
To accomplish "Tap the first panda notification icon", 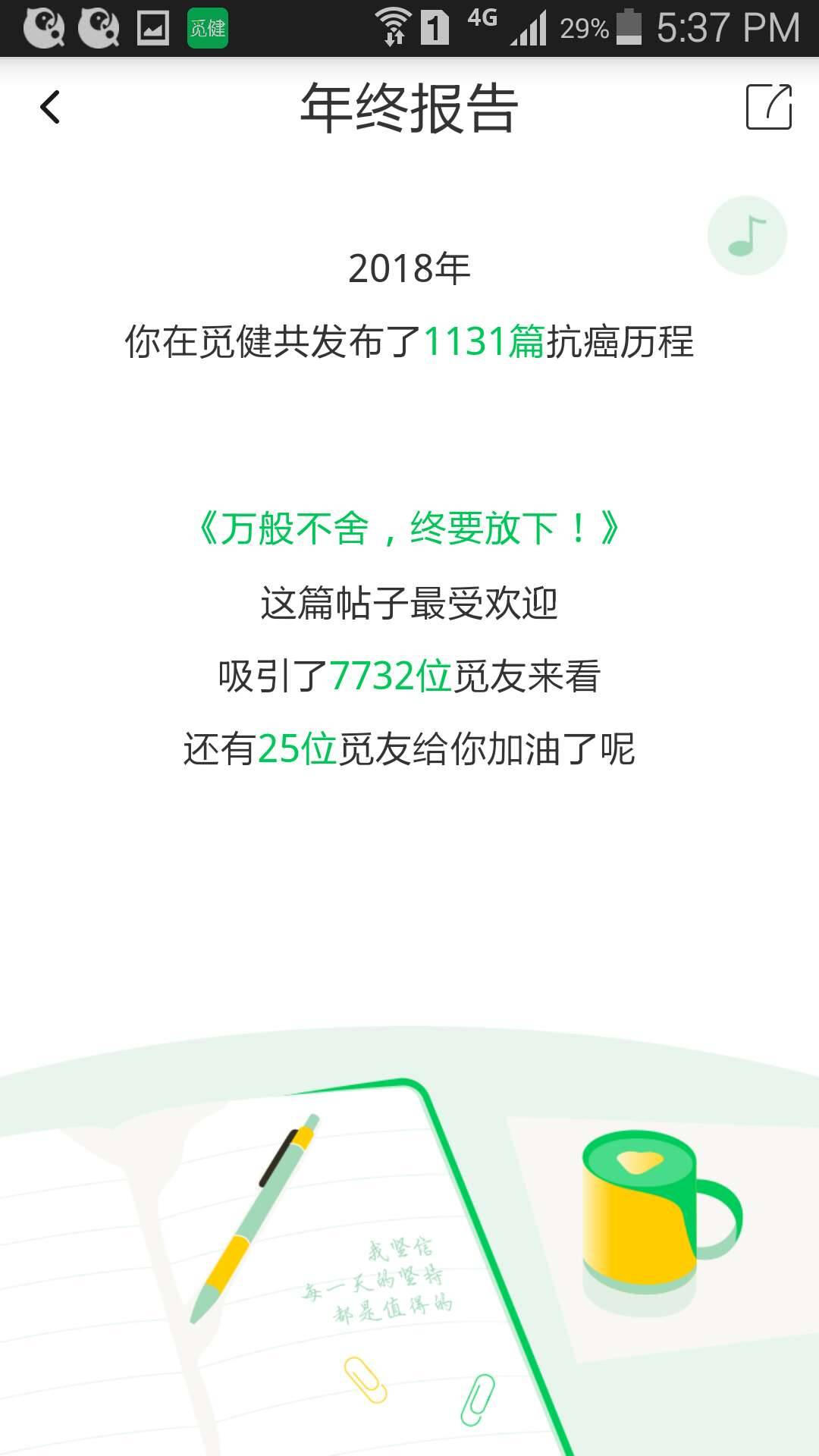I will tap(45, 27).
